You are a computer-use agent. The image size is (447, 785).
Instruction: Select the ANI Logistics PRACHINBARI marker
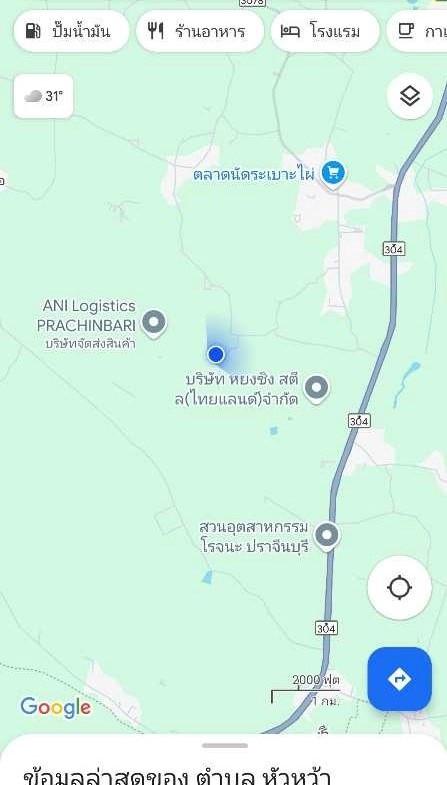click(154, 323)
